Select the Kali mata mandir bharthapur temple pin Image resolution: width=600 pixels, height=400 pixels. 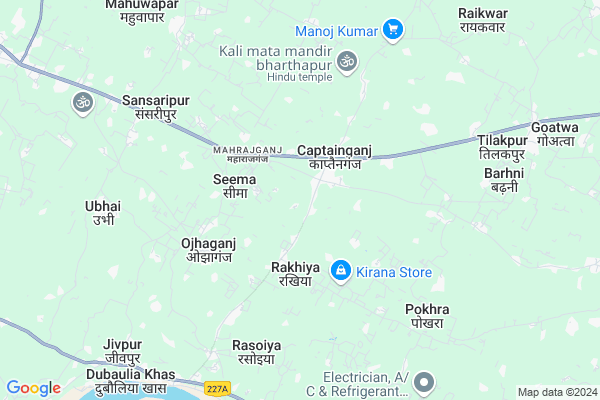click(348, 63)
